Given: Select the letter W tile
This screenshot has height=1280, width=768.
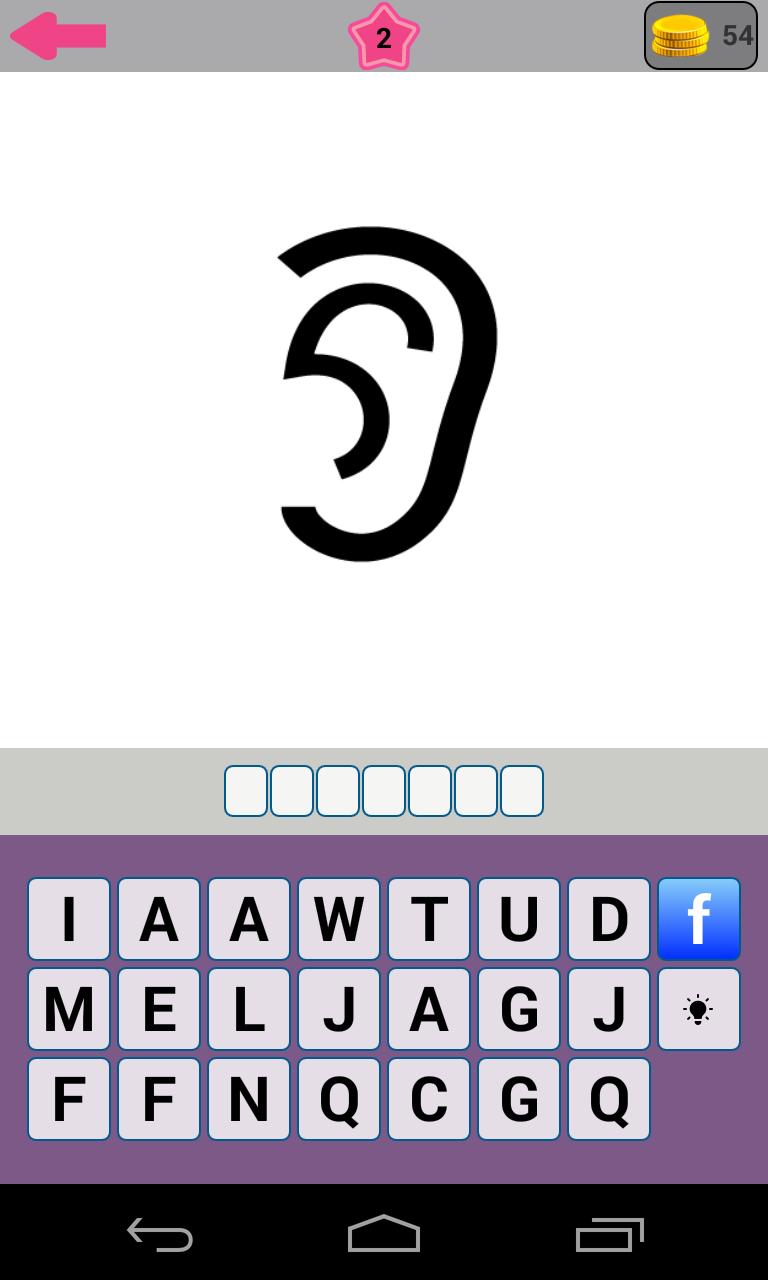Looking at the screenshot, I should [339, 919].
